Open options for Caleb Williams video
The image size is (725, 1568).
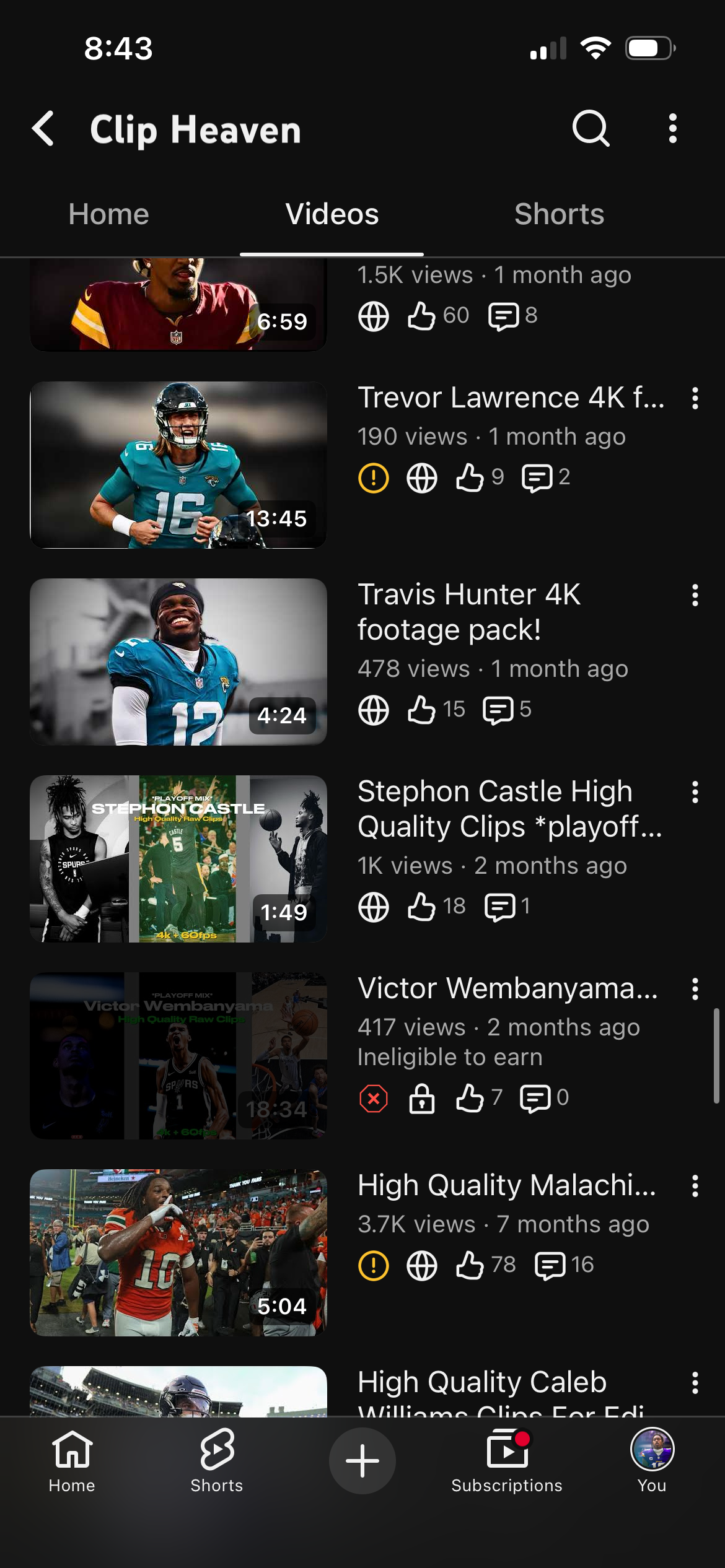[x=695, y=1383]
